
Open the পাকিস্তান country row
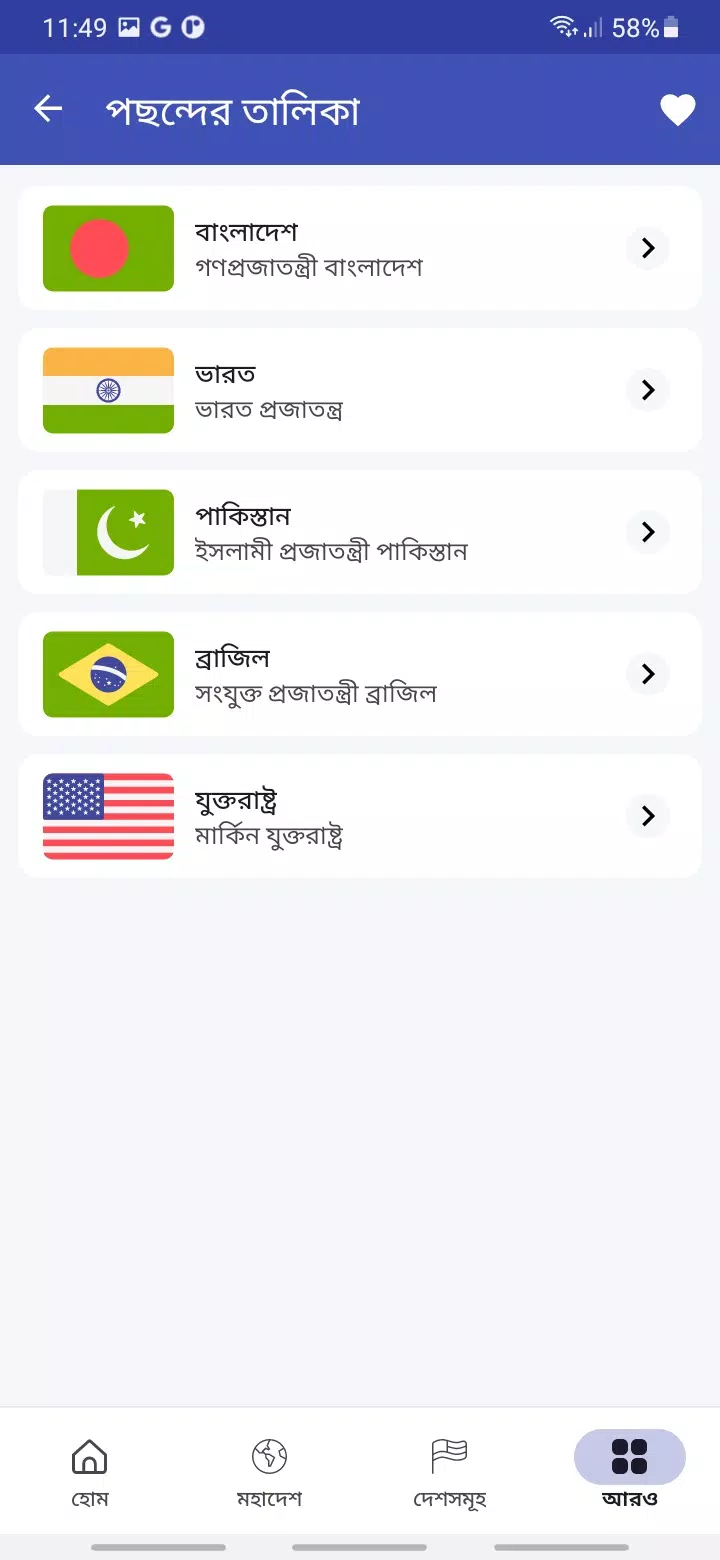[360, 532]
